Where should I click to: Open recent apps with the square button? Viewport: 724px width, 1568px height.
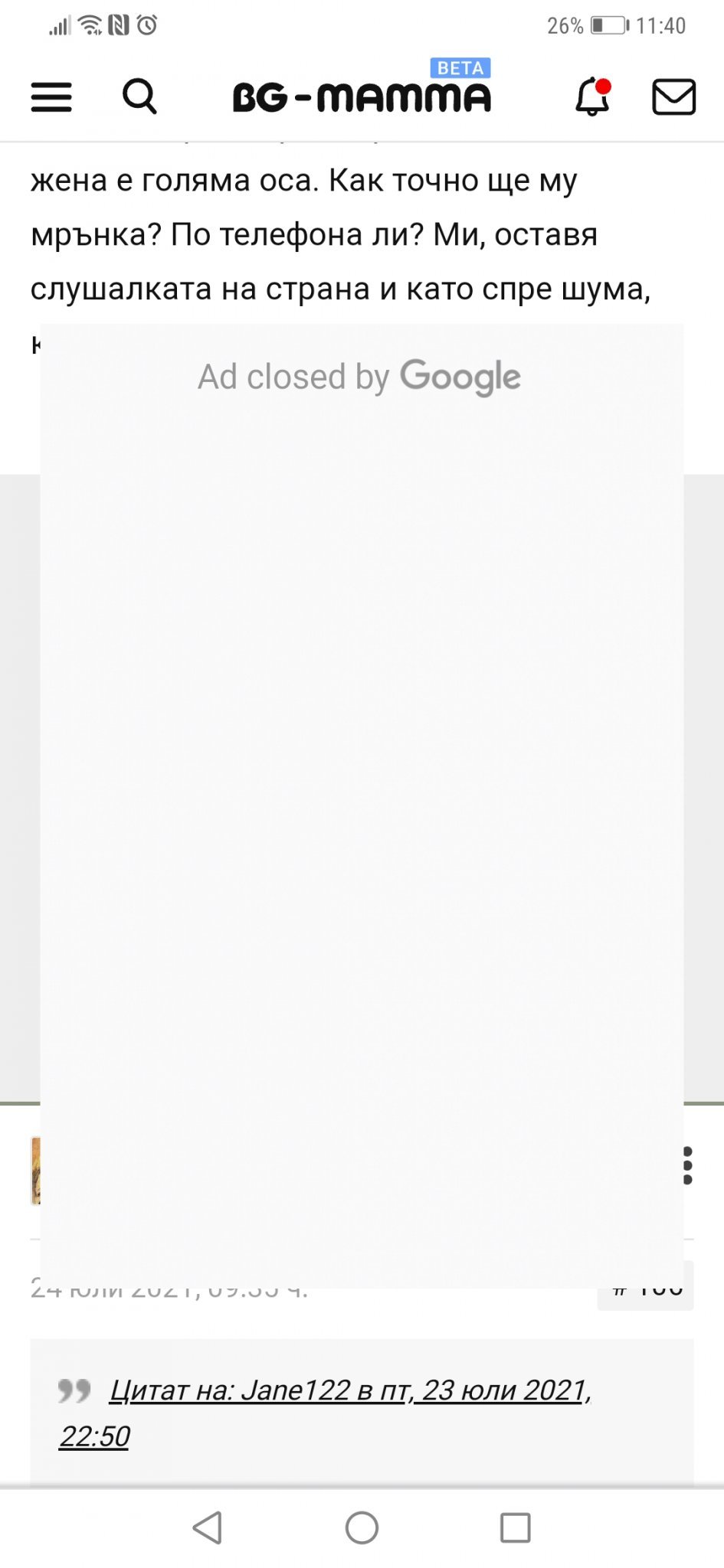tap(515, 1527)
